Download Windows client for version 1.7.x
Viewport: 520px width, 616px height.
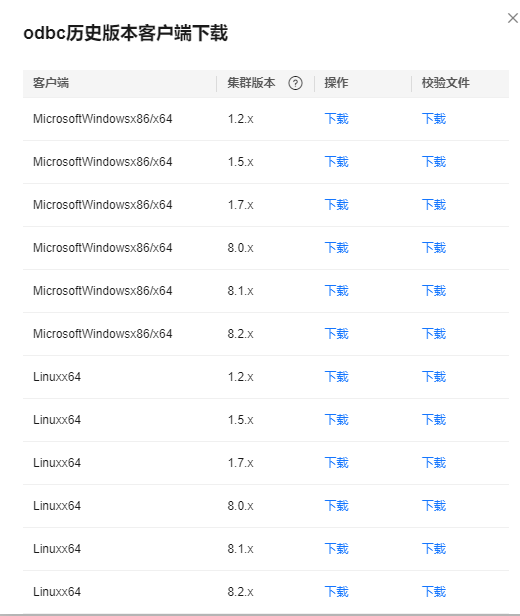coord(337,205)
